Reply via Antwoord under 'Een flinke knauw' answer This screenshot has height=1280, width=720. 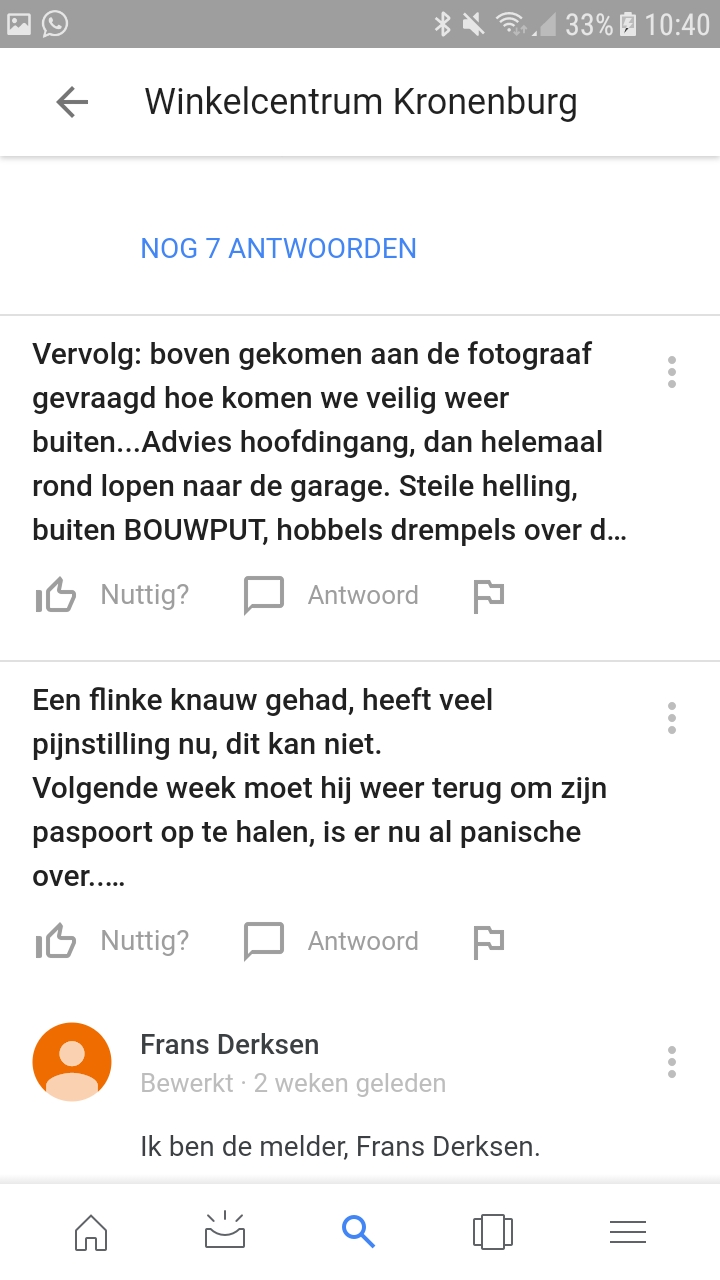tap(332, 942)
